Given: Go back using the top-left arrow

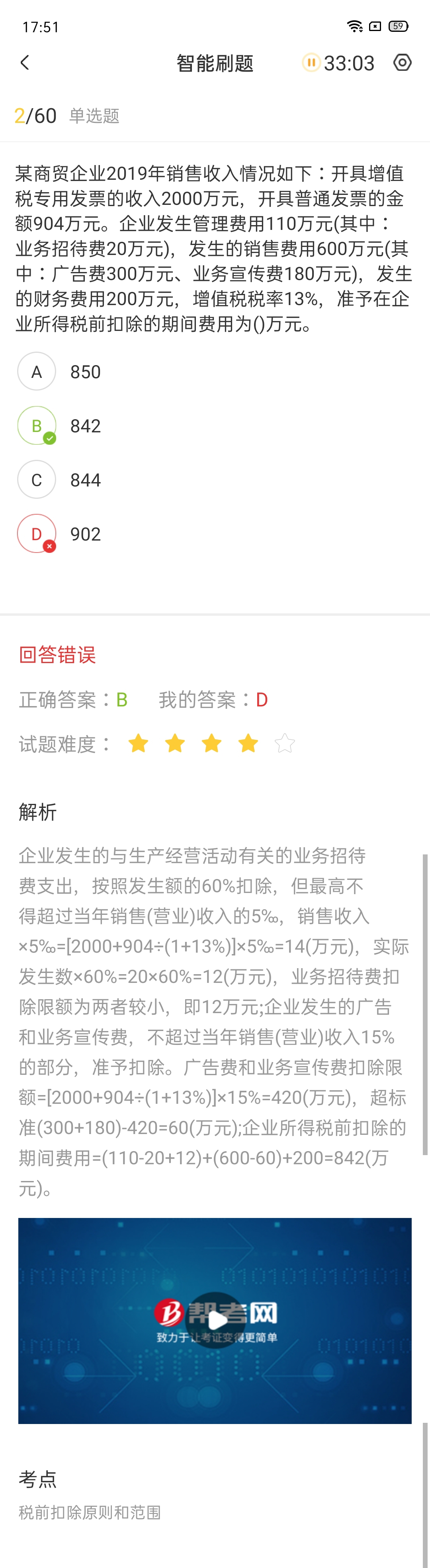Looking at the screenshot, I should [x=25, y=63].
